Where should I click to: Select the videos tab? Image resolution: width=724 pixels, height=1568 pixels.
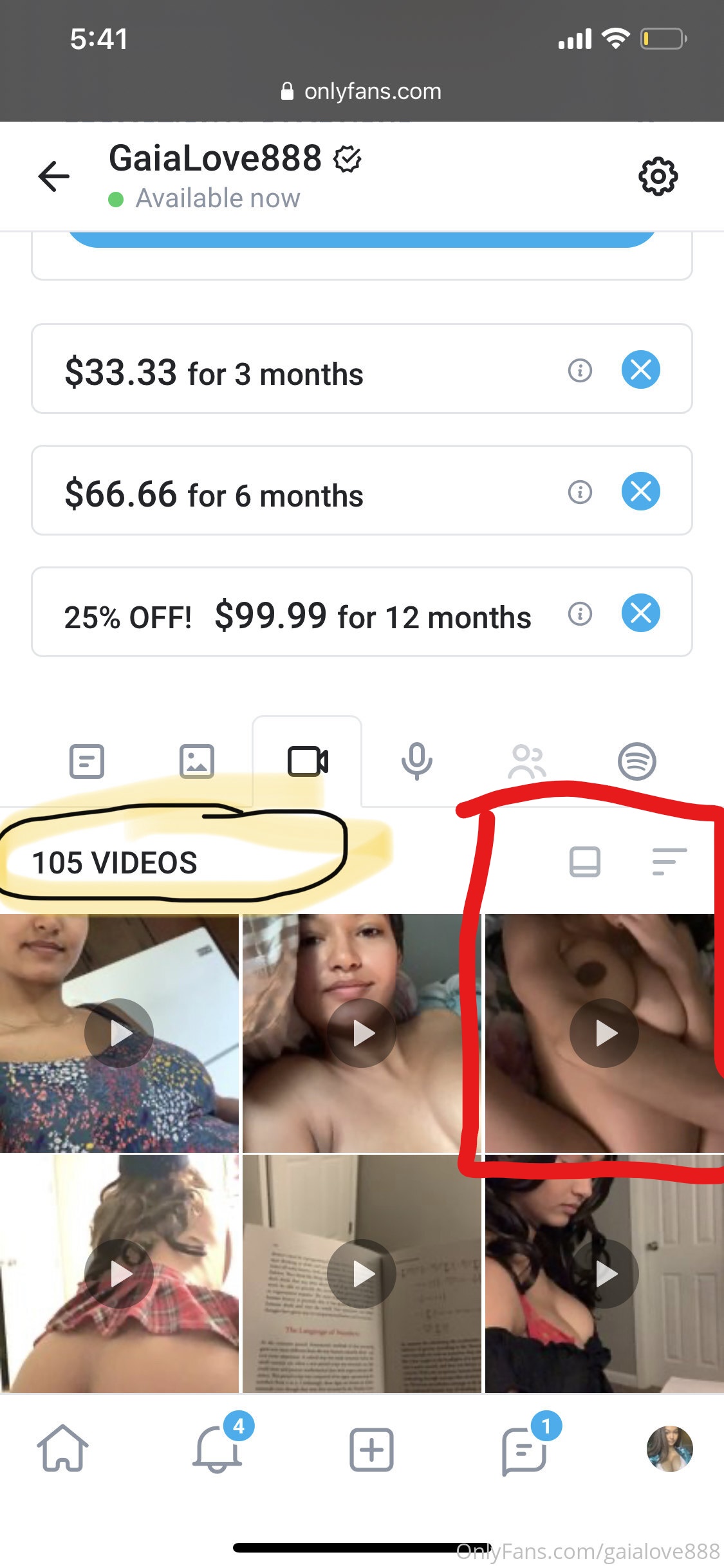(308, 761)
